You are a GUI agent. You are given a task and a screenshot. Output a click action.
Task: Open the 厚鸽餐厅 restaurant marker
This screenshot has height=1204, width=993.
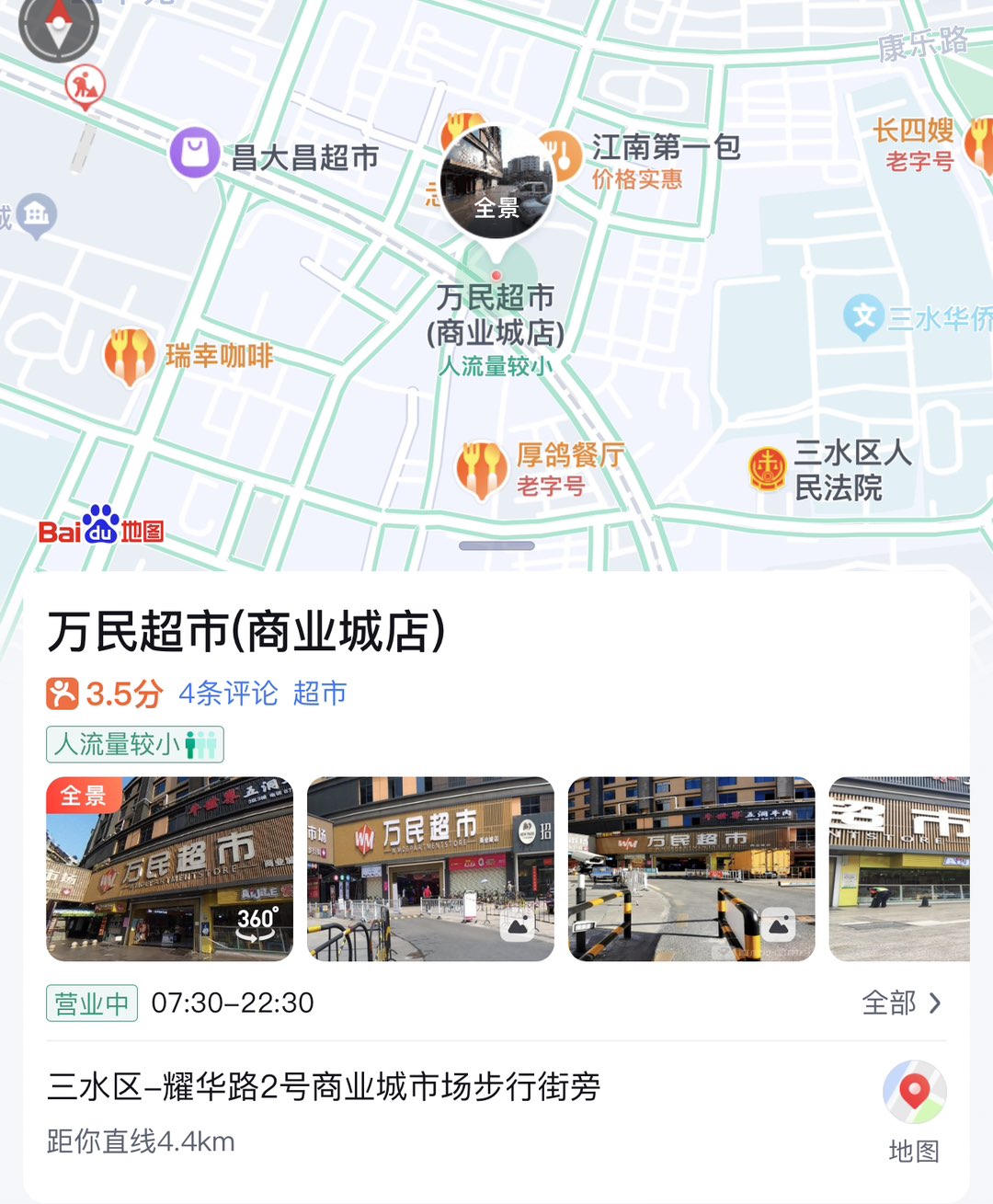click(x=481, y=469)
